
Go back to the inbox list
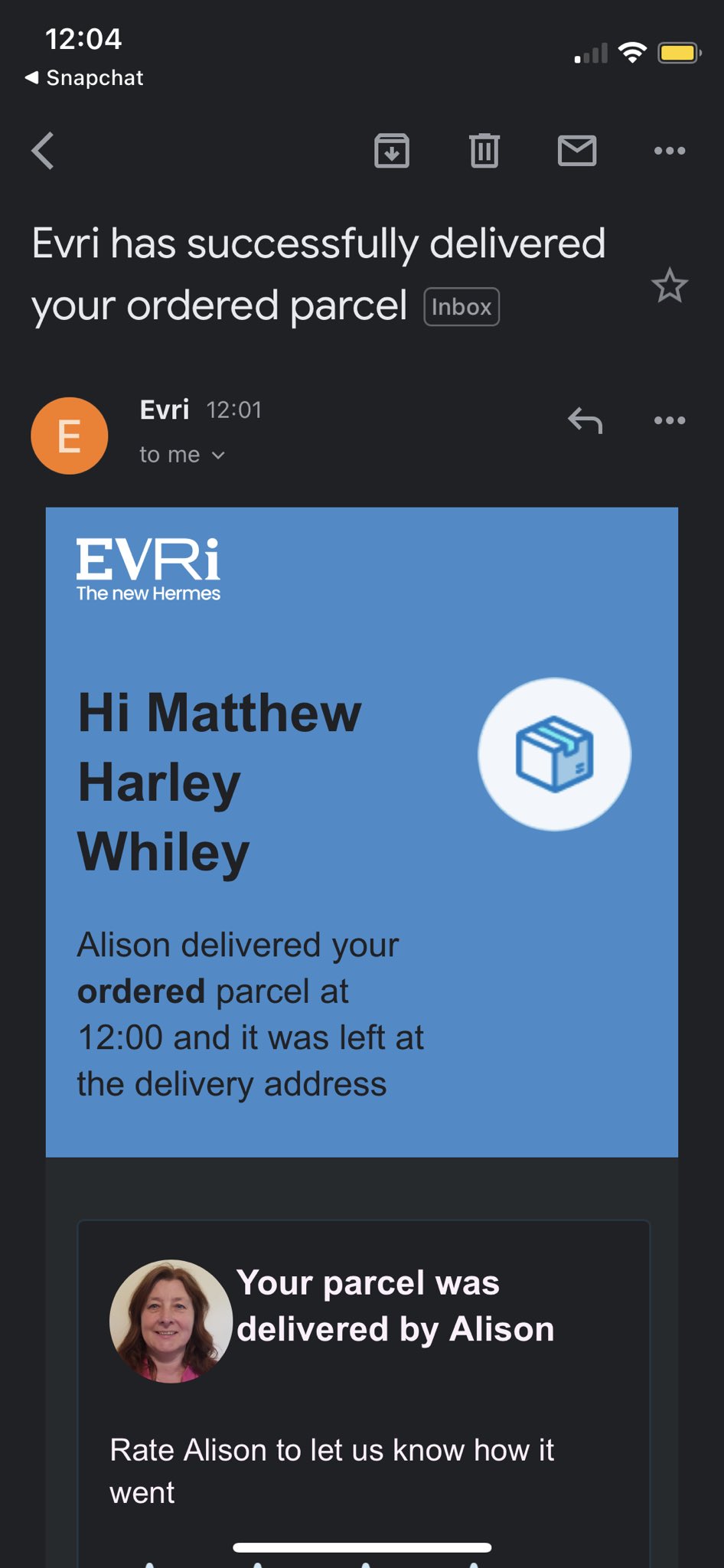tap(44, 151)
